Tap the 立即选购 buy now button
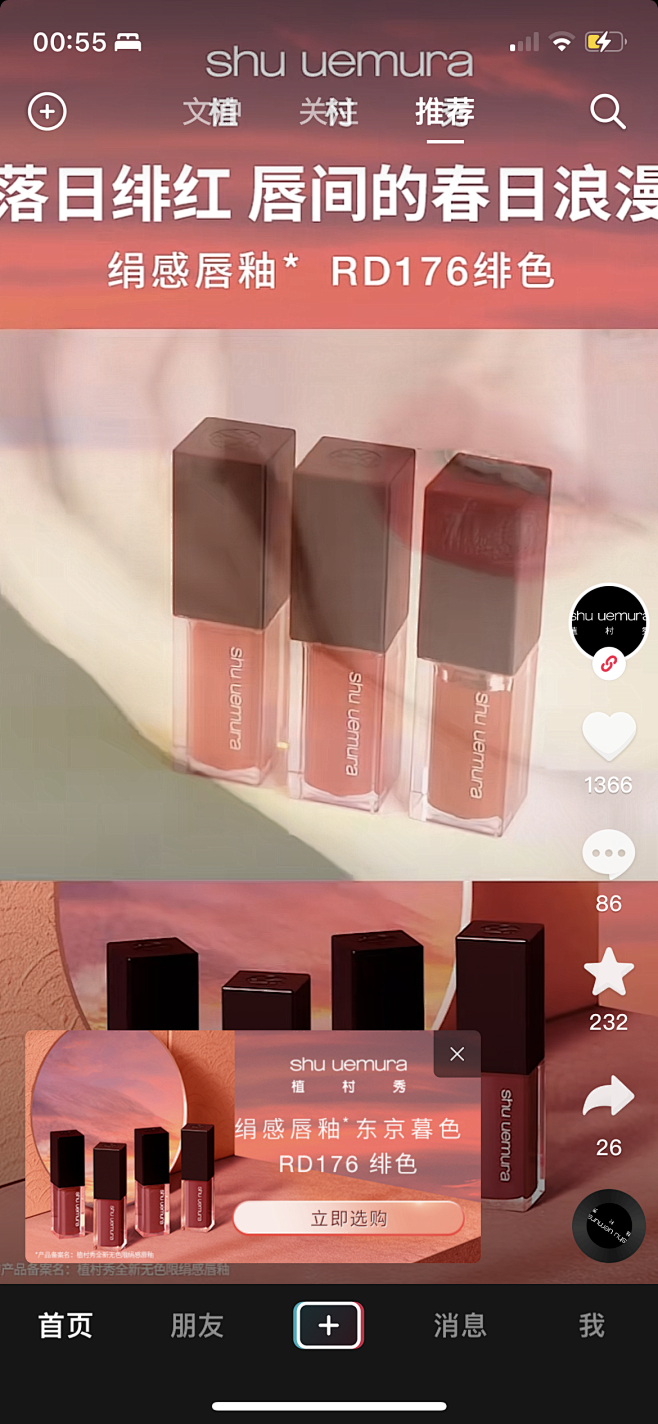The width and height of the screenshot is (658, 1424). pyautogui.click(x=348, y=1218)
